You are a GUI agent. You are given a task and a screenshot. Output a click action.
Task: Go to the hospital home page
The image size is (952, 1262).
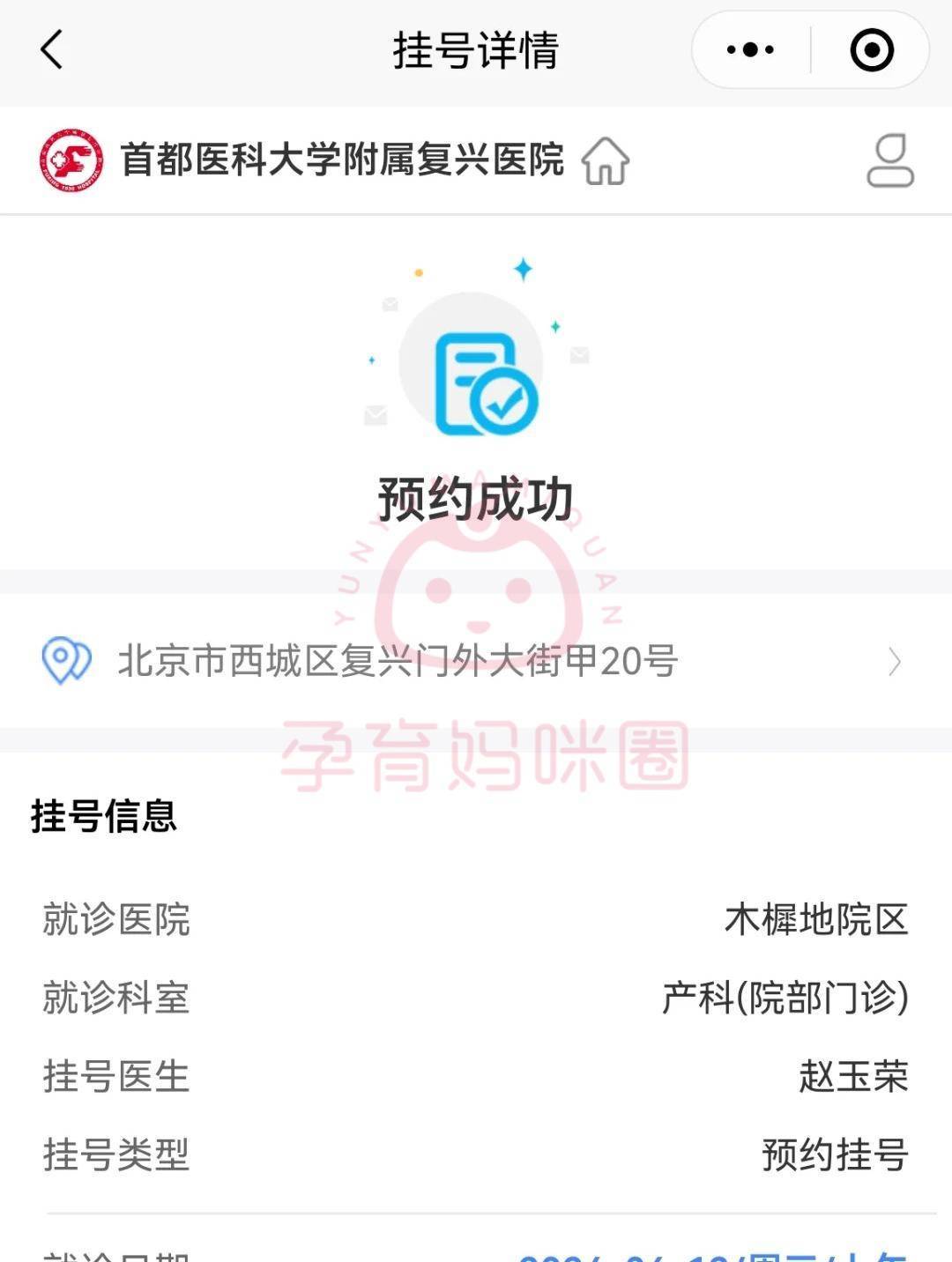[x=605, y=161]
